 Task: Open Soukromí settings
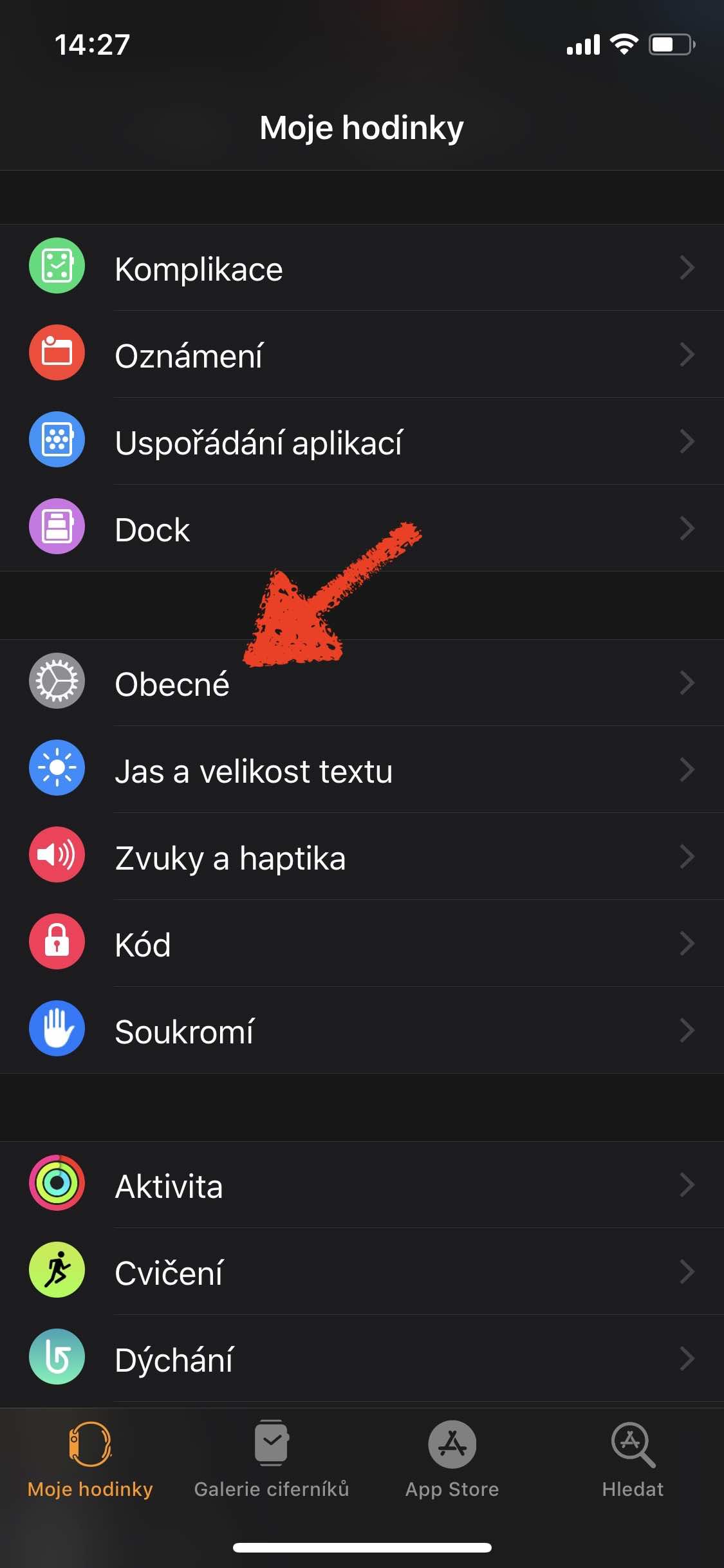(x=362, y=1031)
